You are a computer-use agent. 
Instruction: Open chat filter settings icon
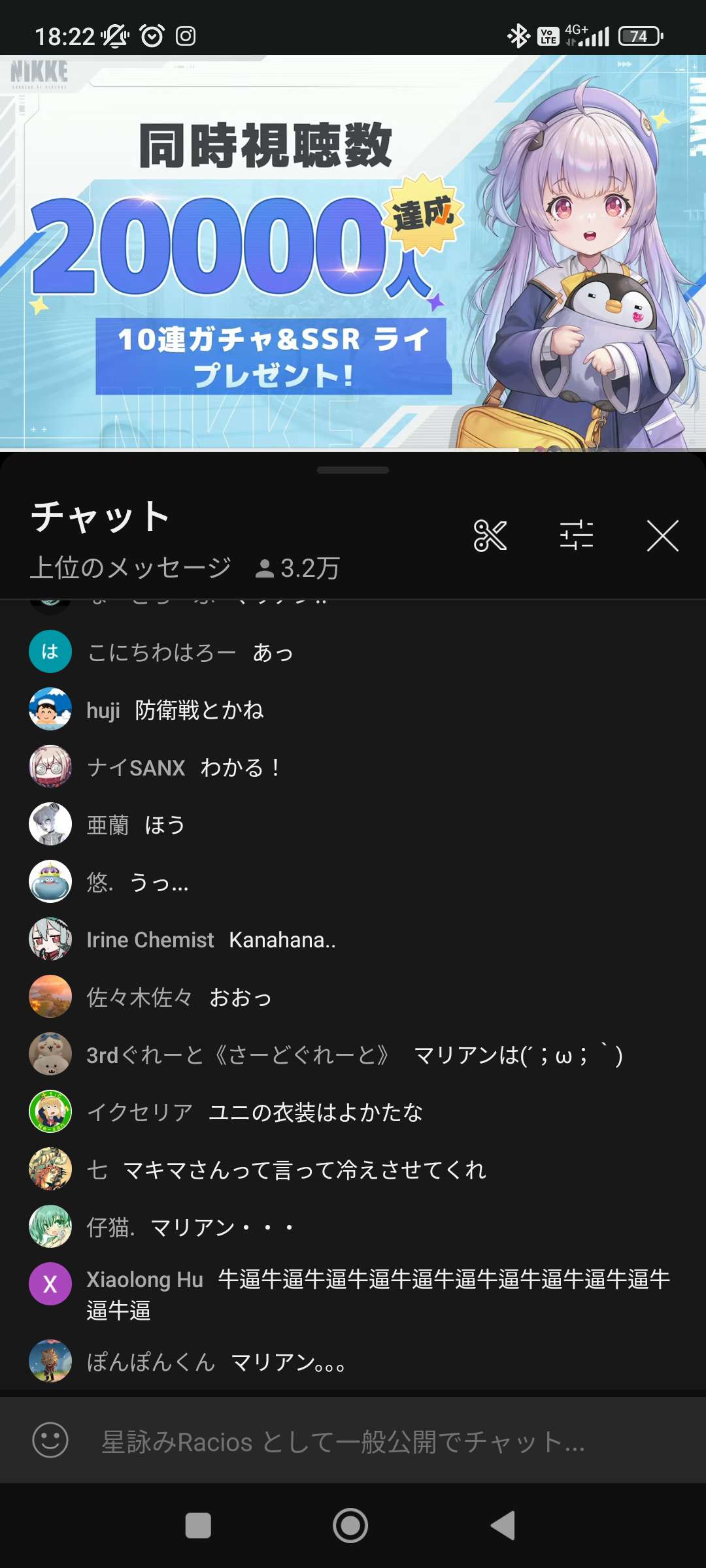pyautogui.click(x=577, y=536)
